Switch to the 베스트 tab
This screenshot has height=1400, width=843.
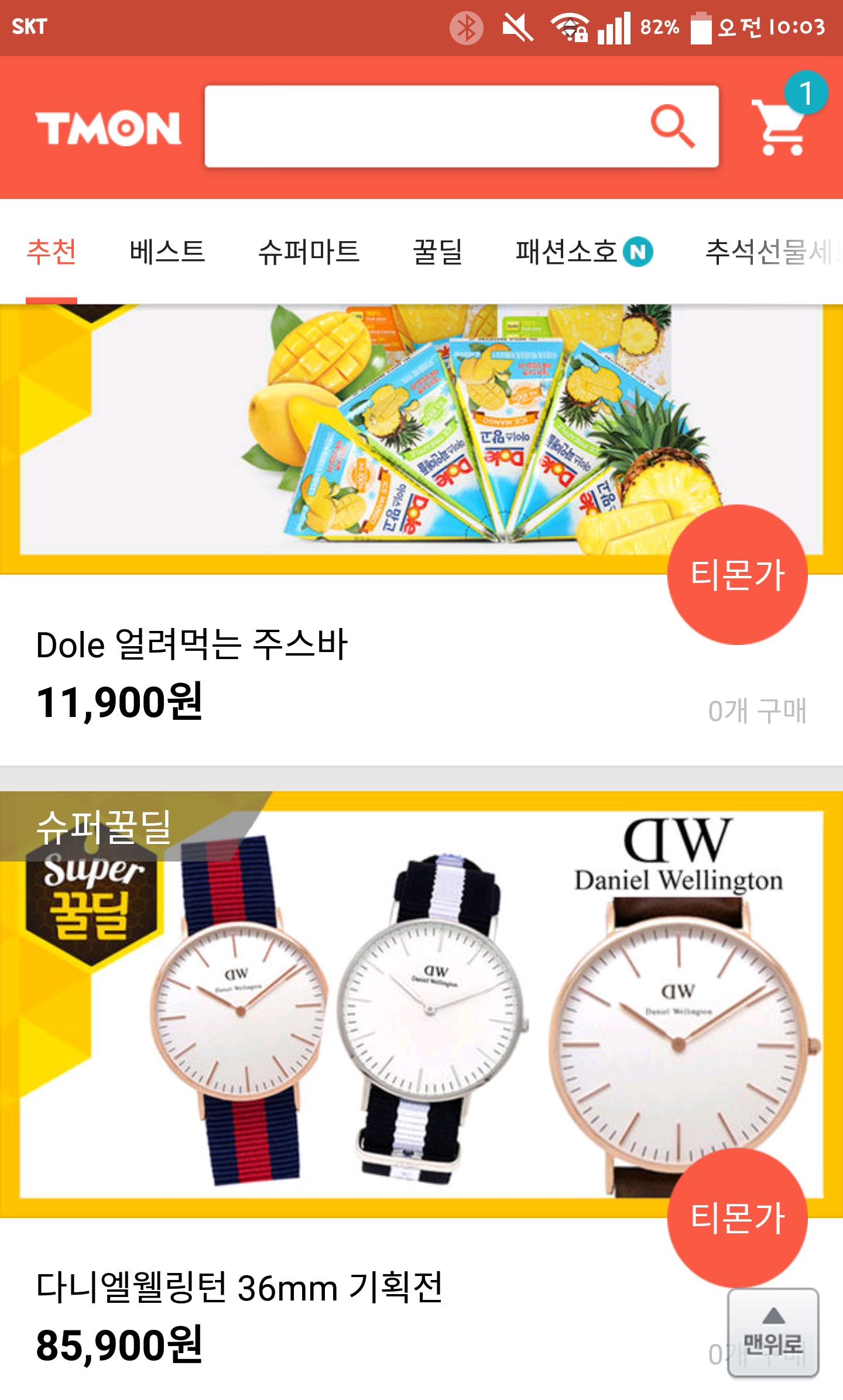point(167,252)
